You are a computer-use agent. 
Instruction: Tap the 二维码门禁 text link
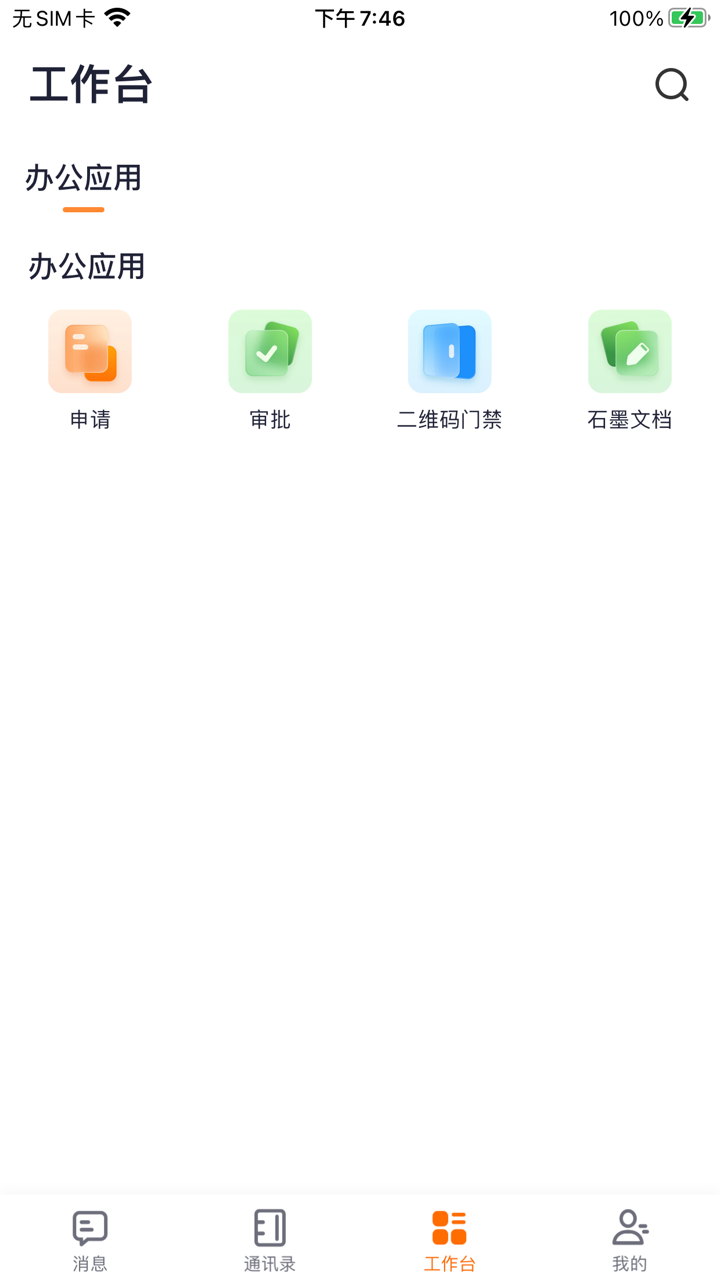[x=449, y=419]
